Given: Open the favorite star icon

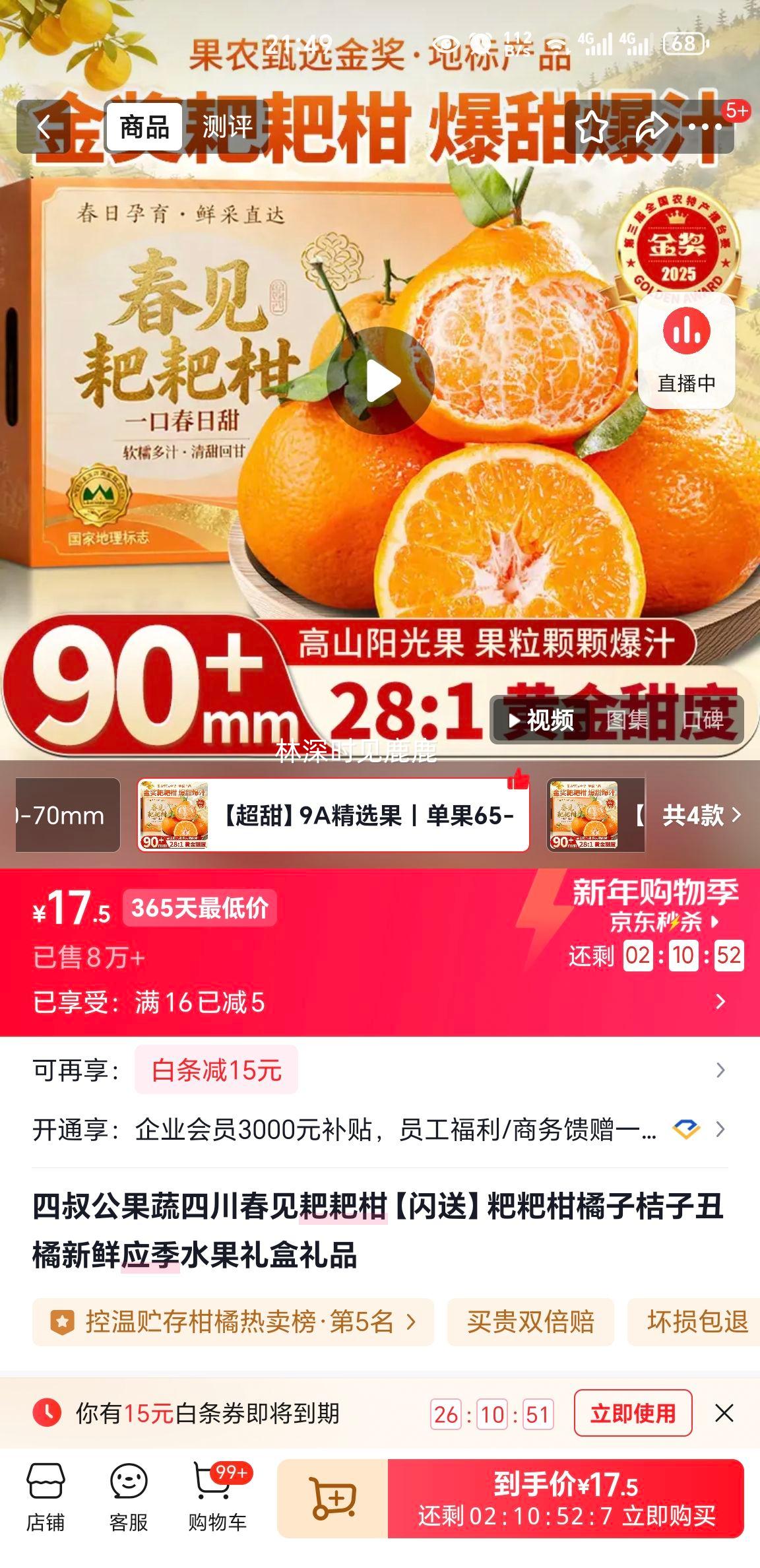Looking at the screenshot, I should point(592,129).
